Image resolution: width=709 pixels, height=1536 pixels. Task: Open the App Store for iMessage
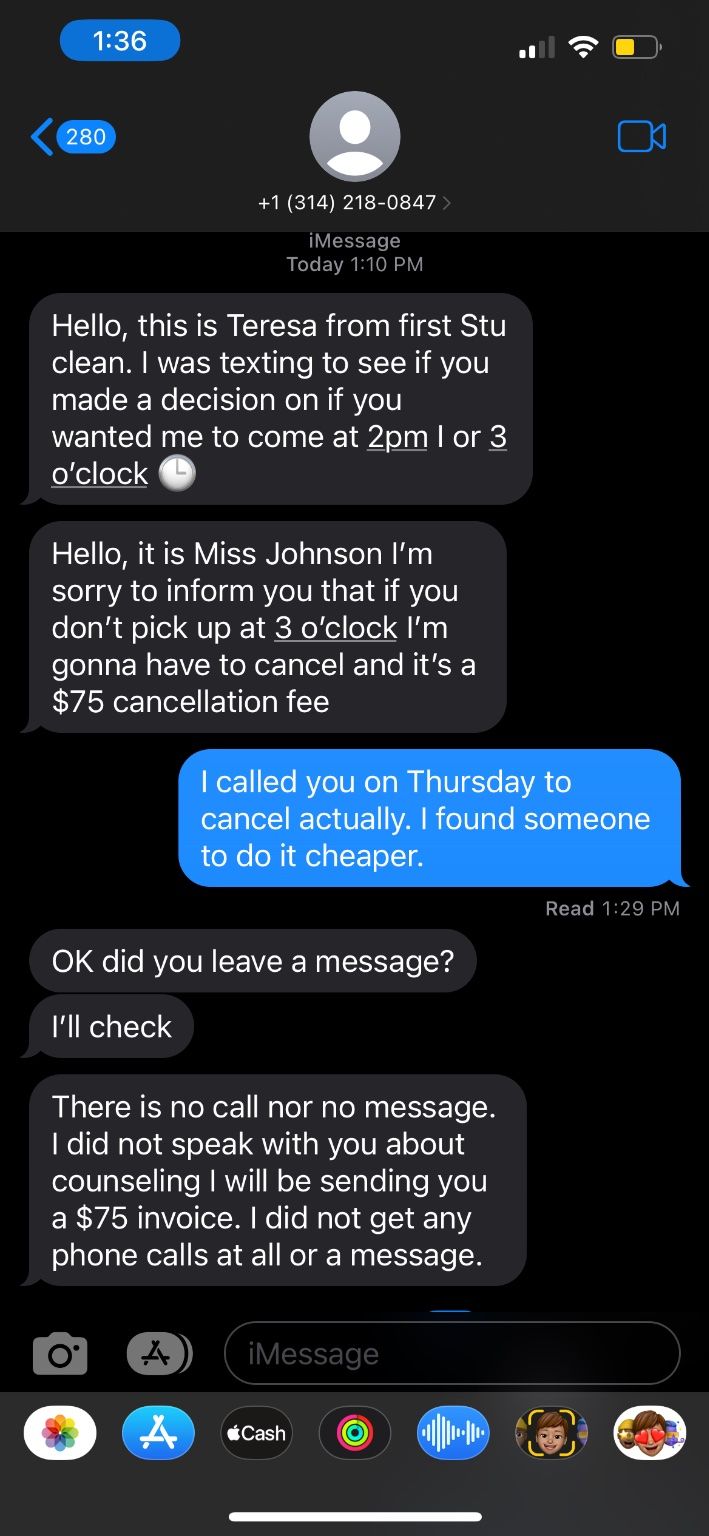click(x=159, y=1433)
